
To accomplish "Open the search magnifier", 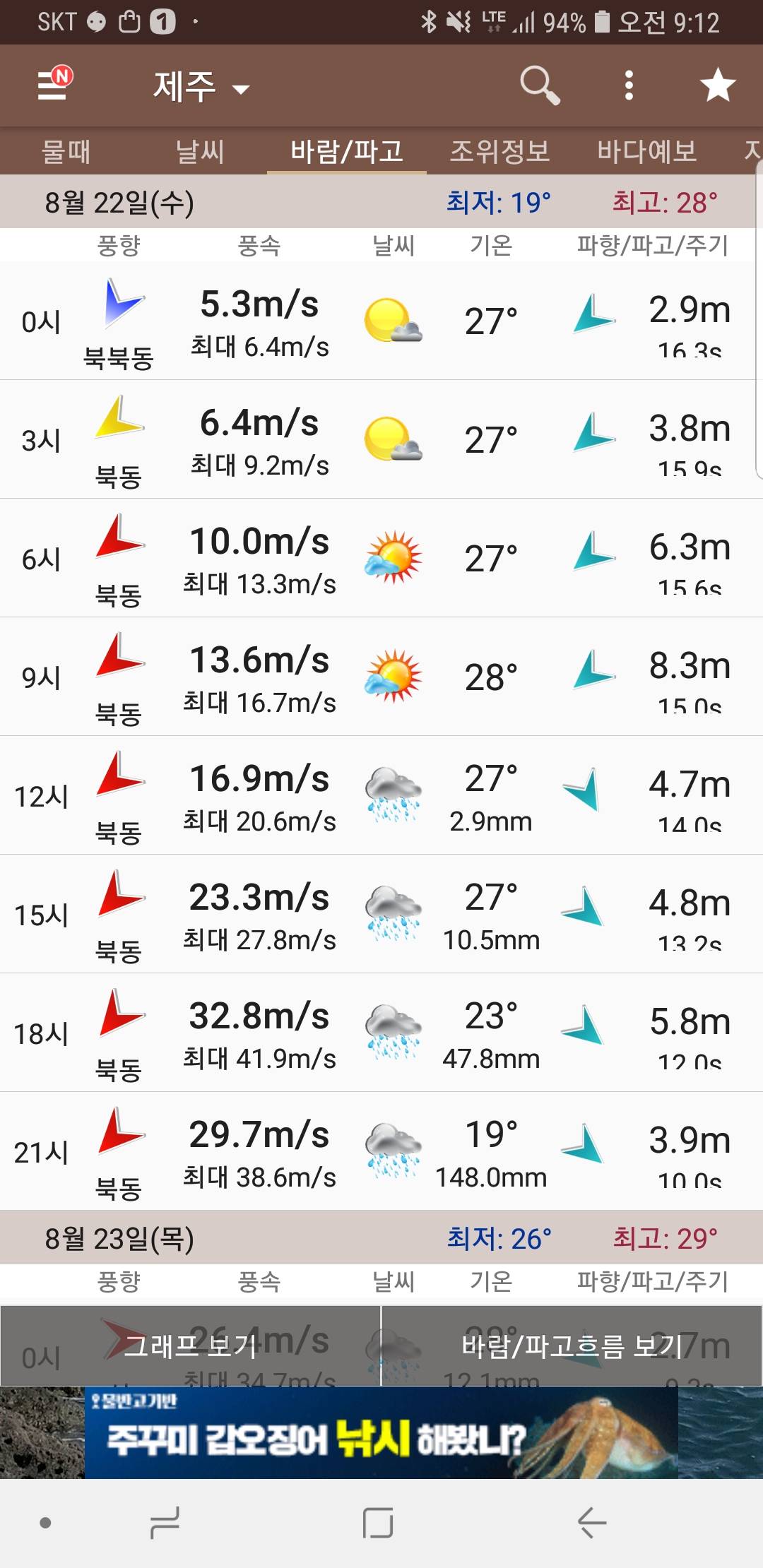I will click(x=540, y=85).
